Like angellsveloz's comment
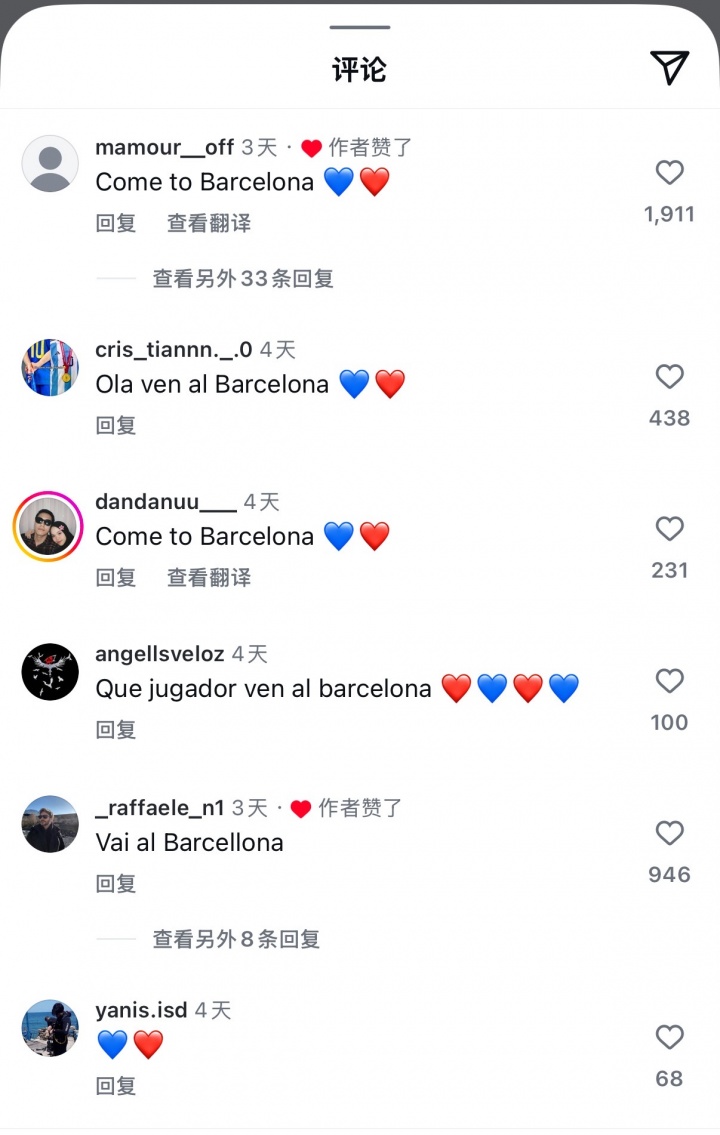 669,681
